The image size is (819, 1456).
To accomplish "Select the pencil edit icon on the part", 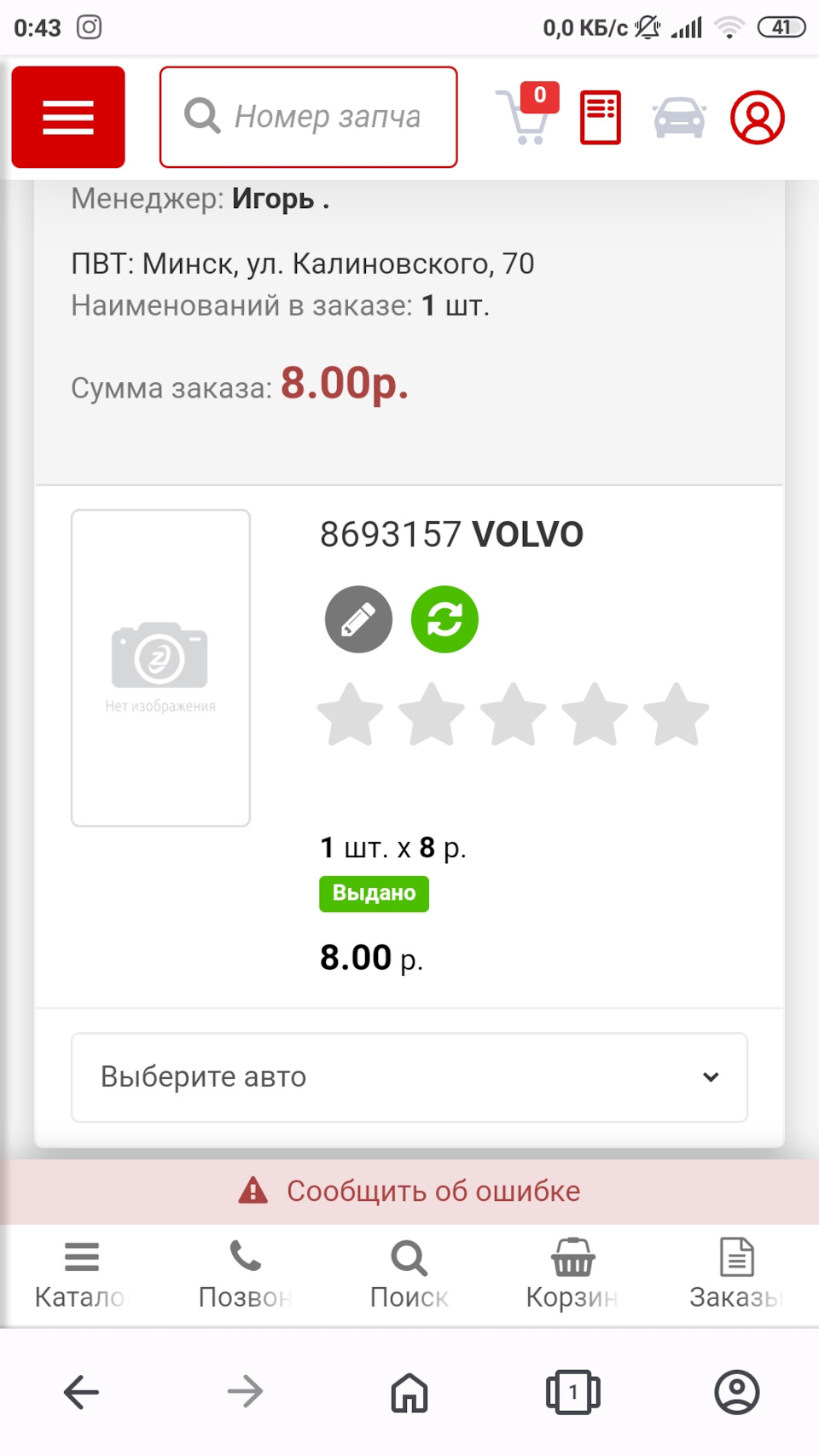I will point(358,619).
